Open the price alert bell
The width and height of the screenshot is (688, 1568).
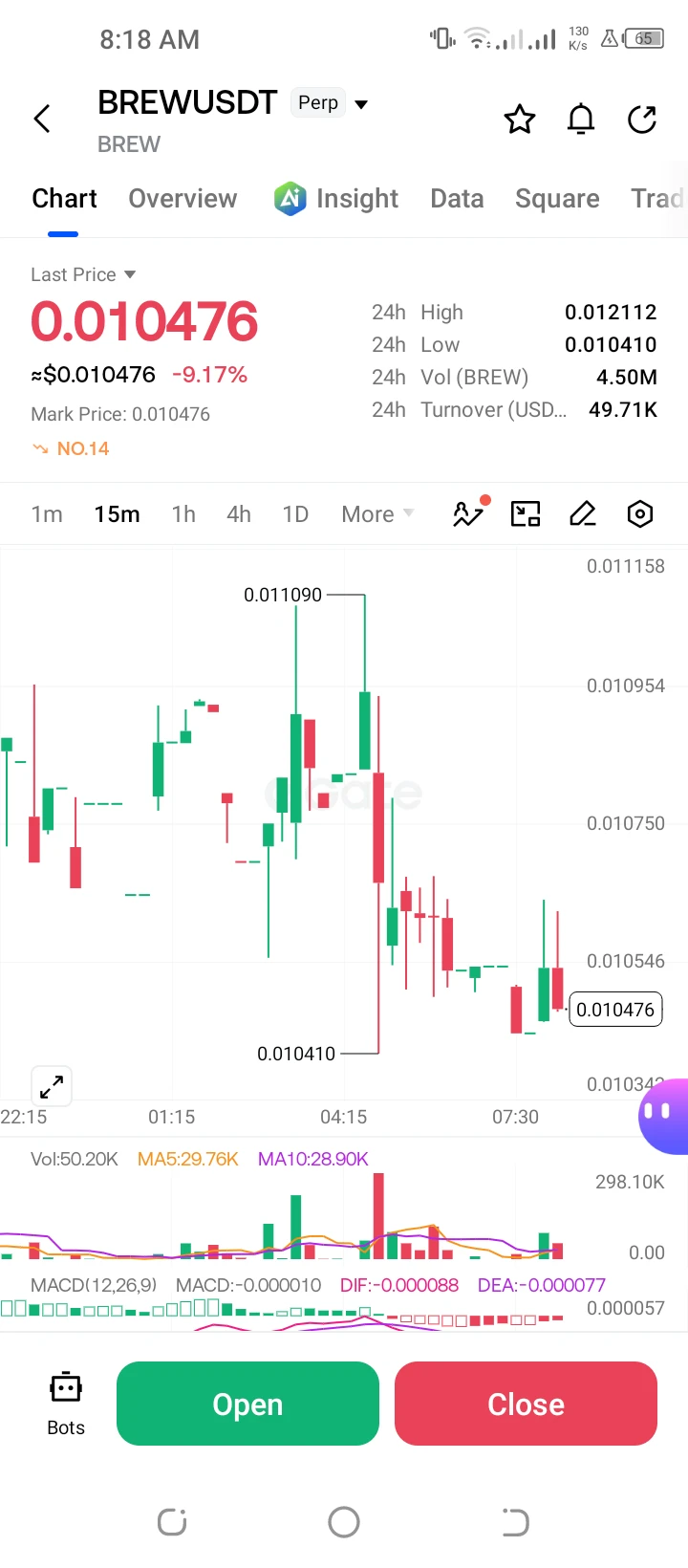pyautogui.click(x=581, y=120)
